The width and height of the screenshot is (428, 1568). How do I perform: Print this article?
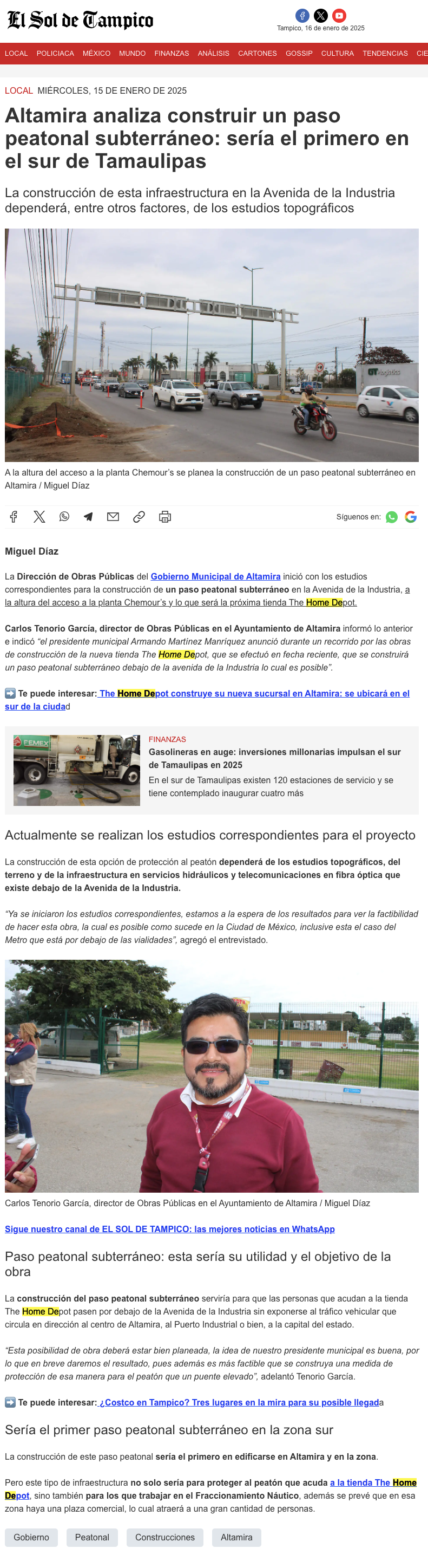(x=164, y=517)
